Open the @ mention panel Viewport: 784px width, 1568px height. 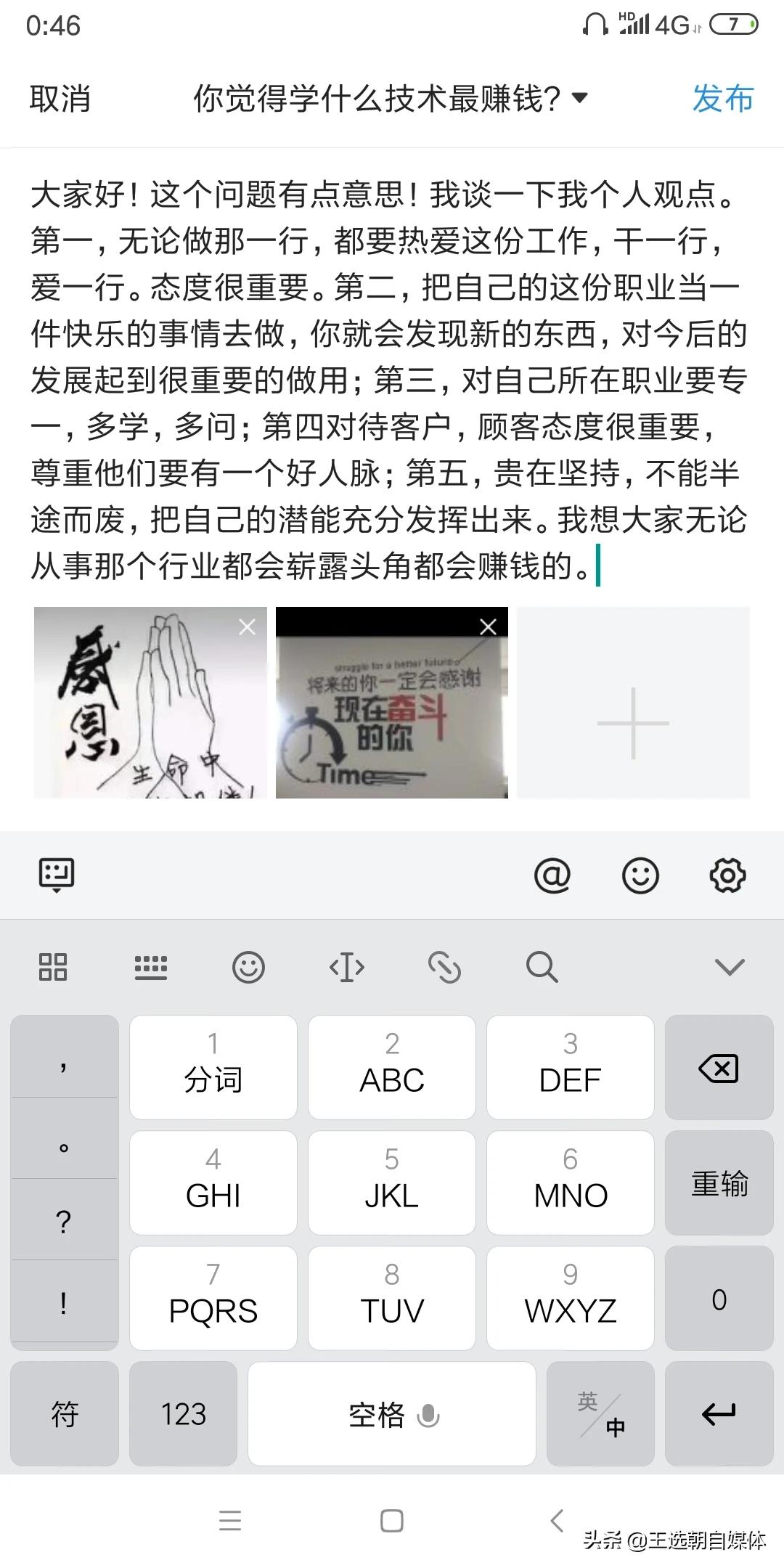coord(552,875)
